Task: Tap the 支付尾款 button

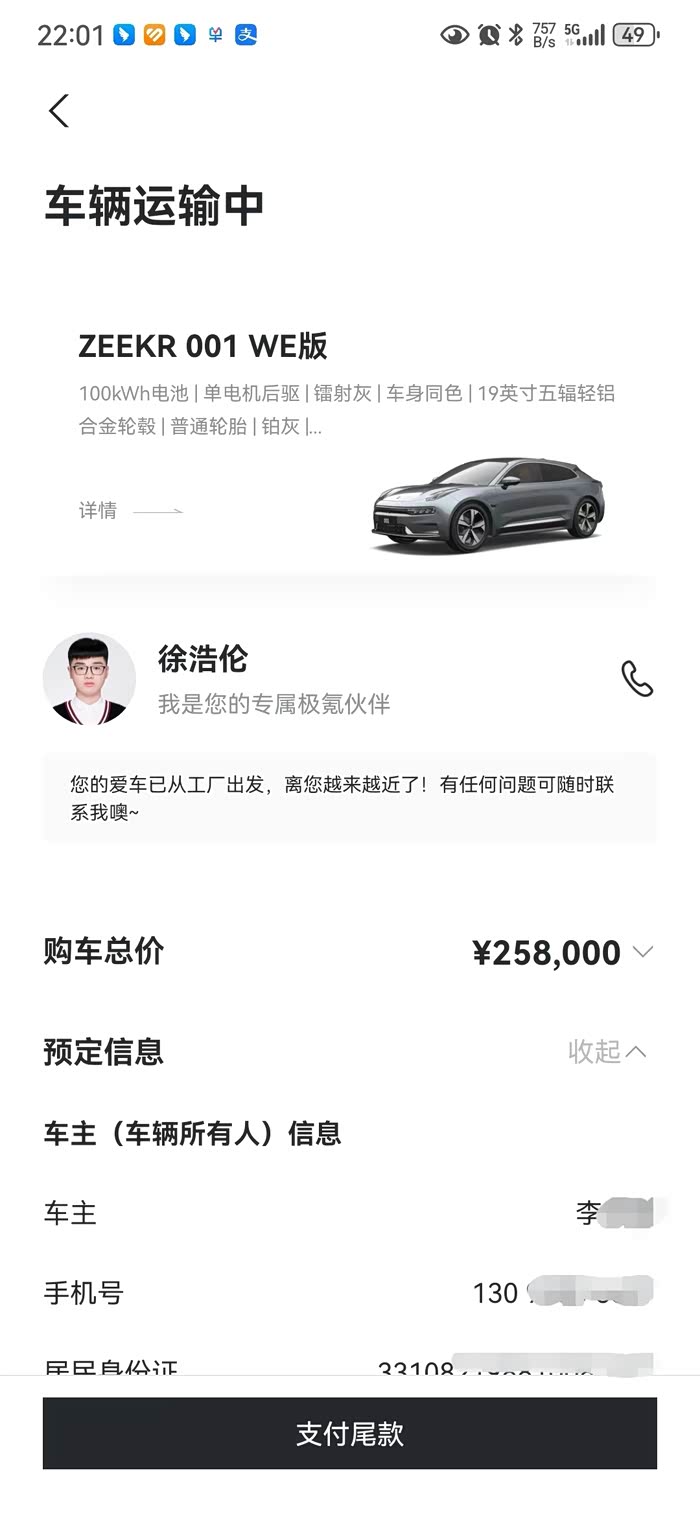Action: point(350,1433)
